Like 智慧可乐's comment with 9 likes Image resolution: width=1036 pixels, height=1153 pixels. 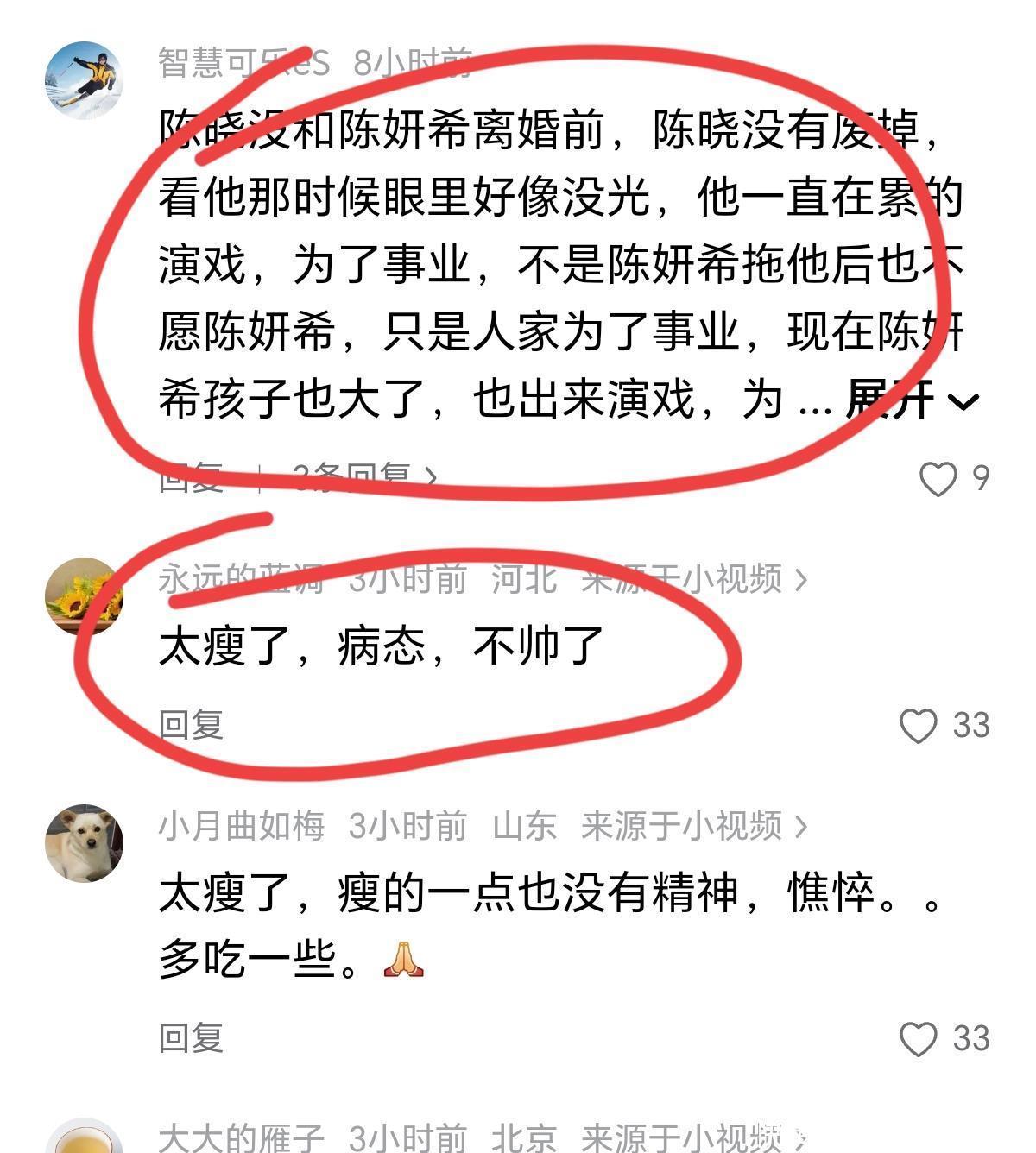(x=938, y=478)
